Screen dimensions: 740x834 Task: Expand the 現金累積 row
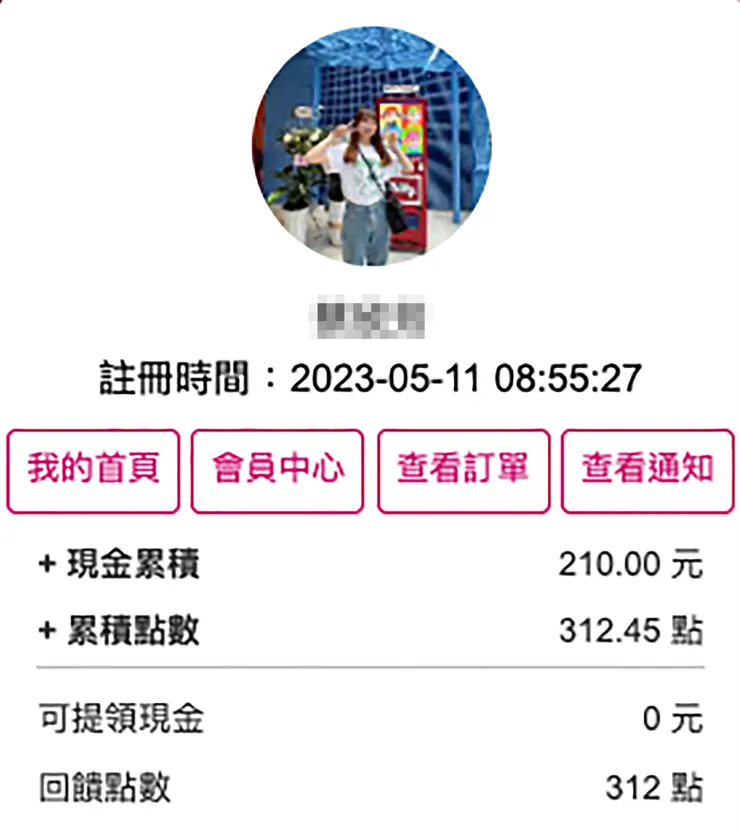tap(118, 566)
